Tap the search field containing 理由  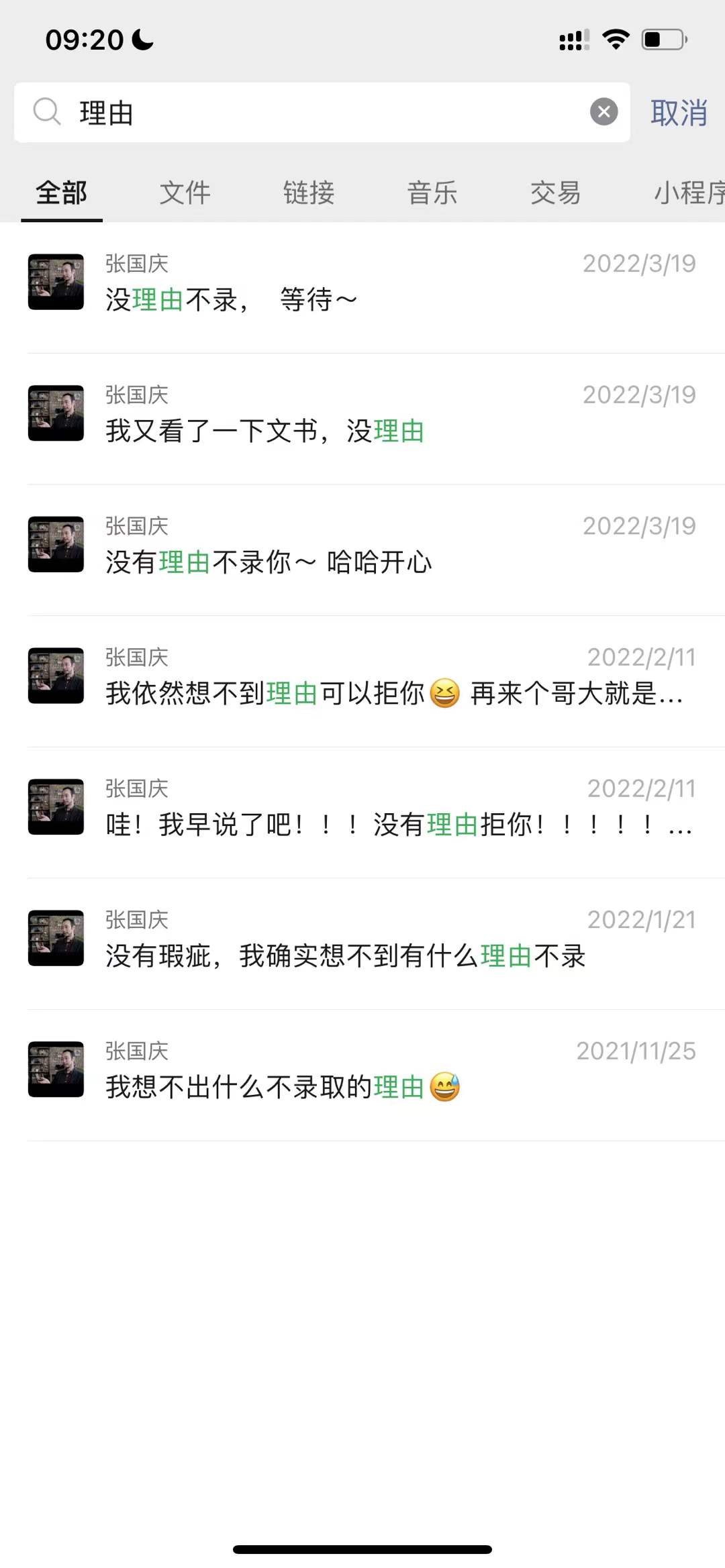click(x=322, y=112)
